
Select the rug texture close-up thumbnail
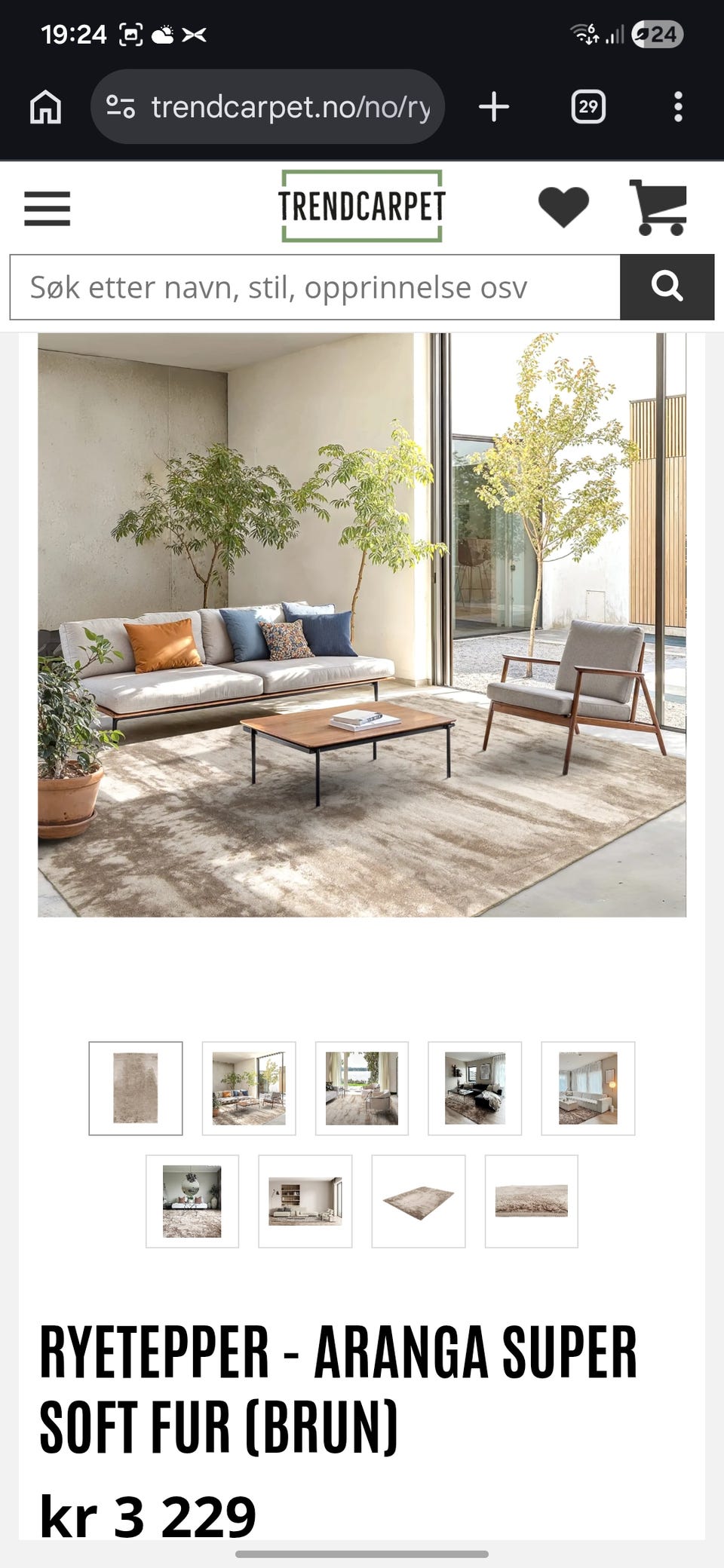tap(532, 1202)
